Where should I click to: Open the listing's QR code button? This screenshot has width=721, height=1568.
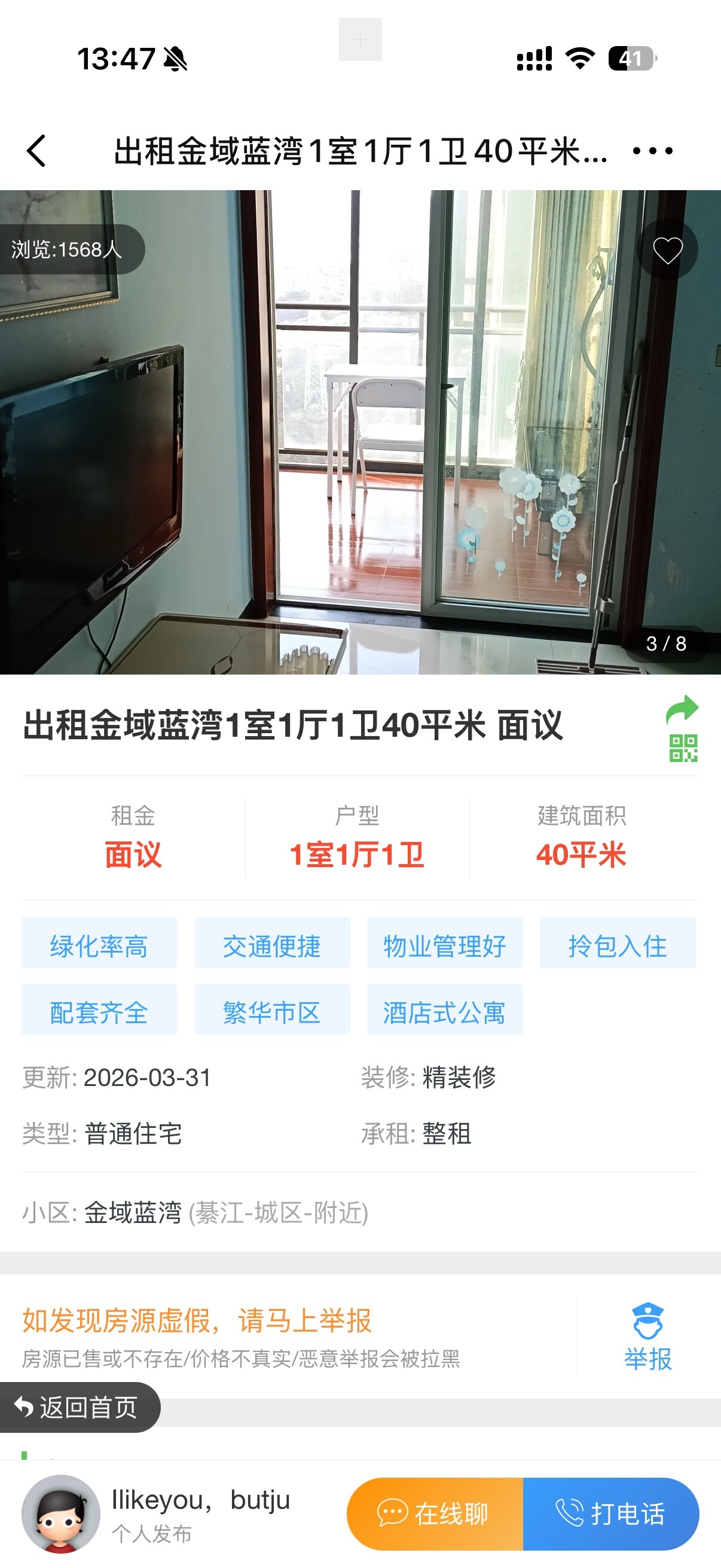pyautogui.click(x=683, y=748)
